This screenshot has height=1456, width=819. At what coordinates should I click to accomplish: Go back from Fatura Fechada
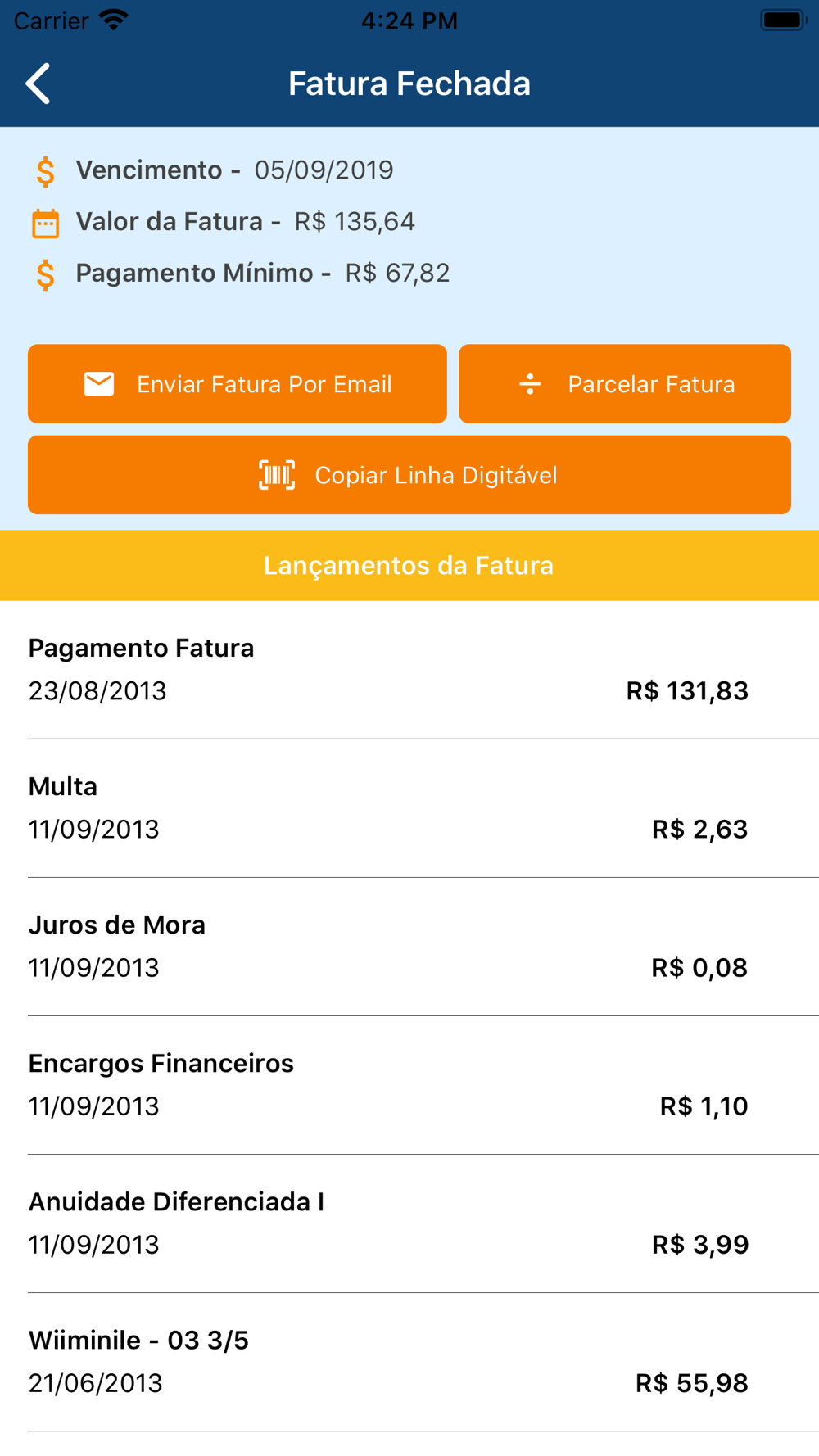[38, 84]
